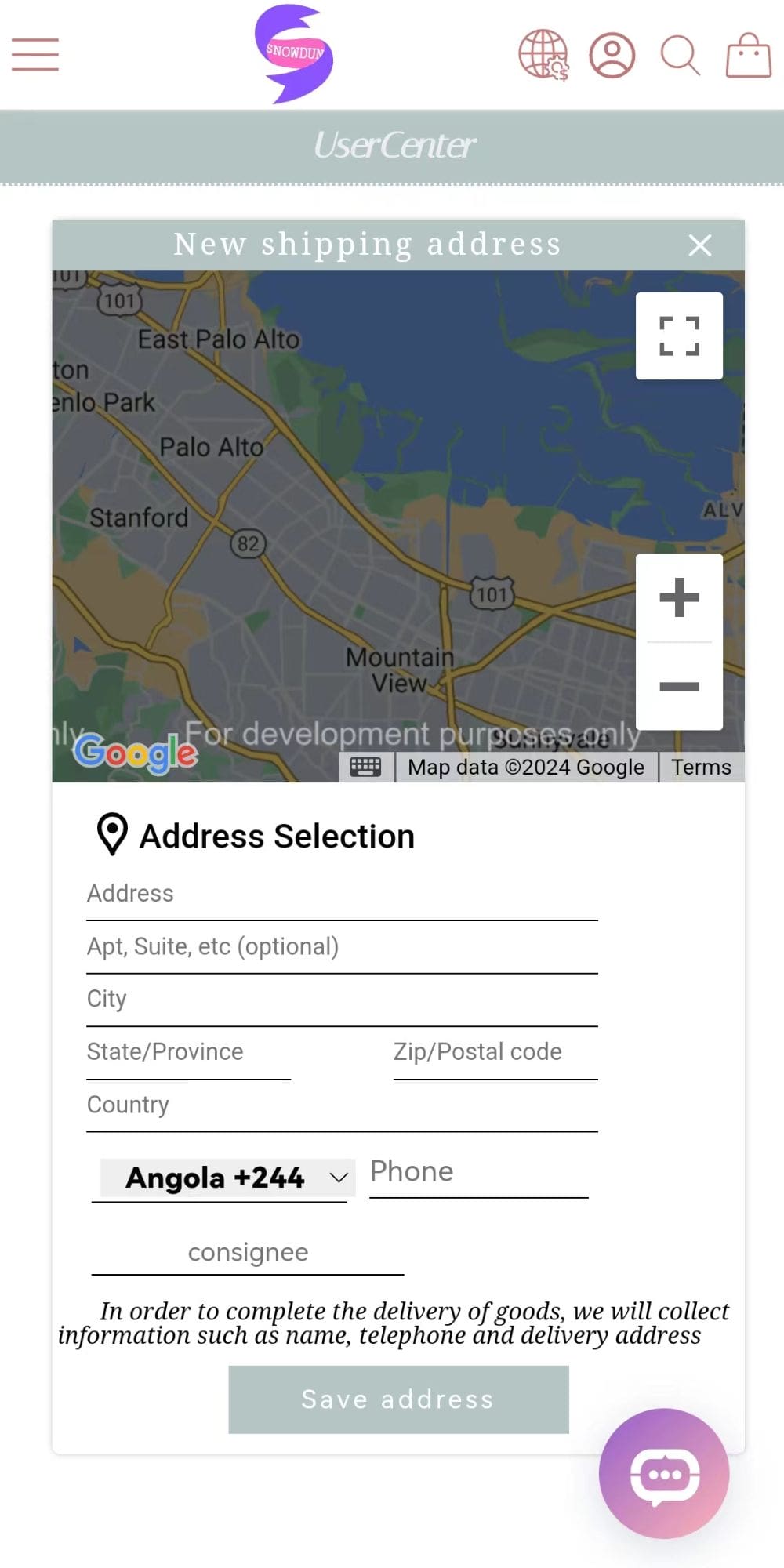
Task: Open the shopping bag
Action: [x=749, y=55]
